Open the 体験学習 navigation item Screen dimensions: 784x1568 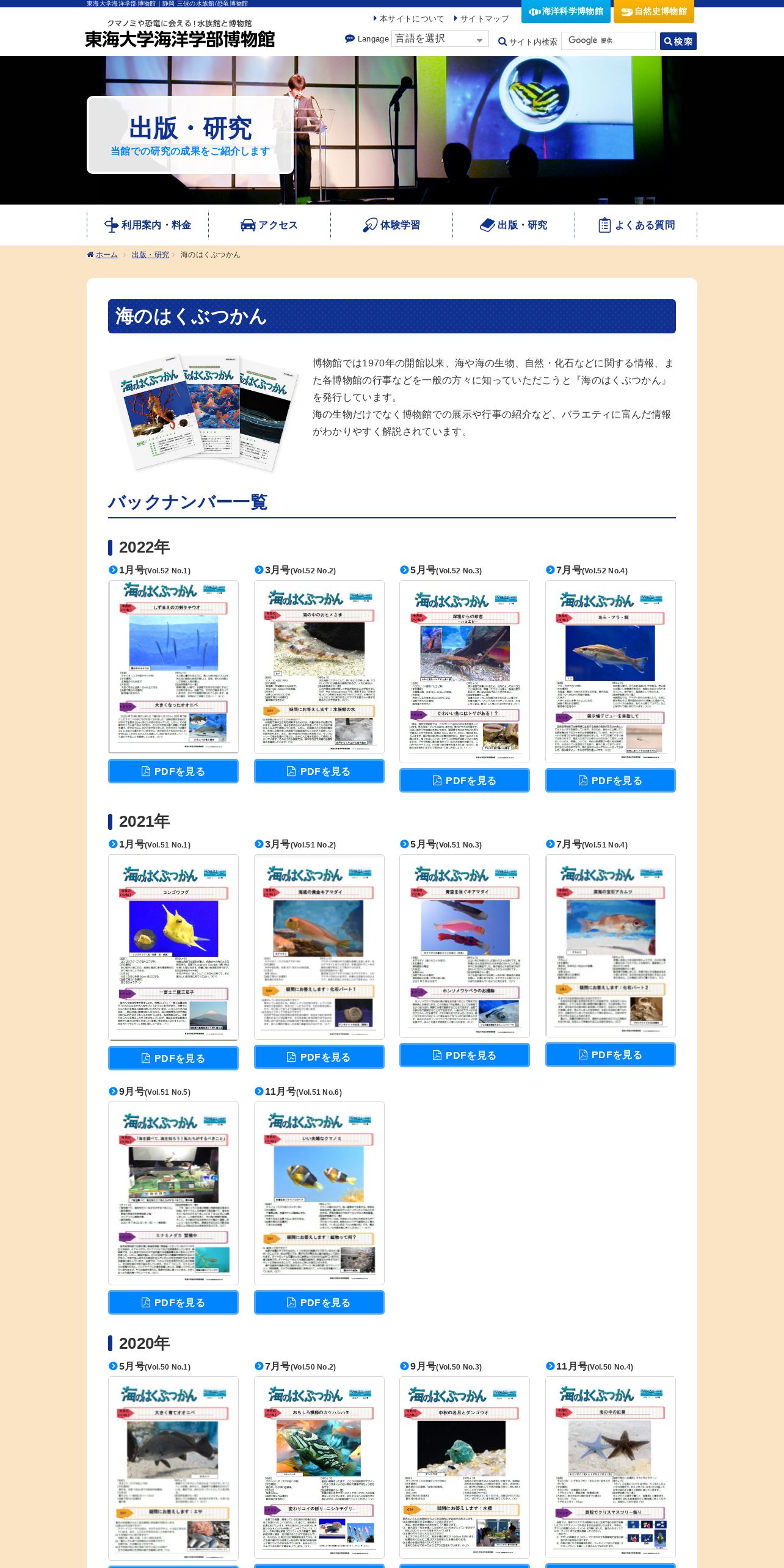[x=391, y=225]
